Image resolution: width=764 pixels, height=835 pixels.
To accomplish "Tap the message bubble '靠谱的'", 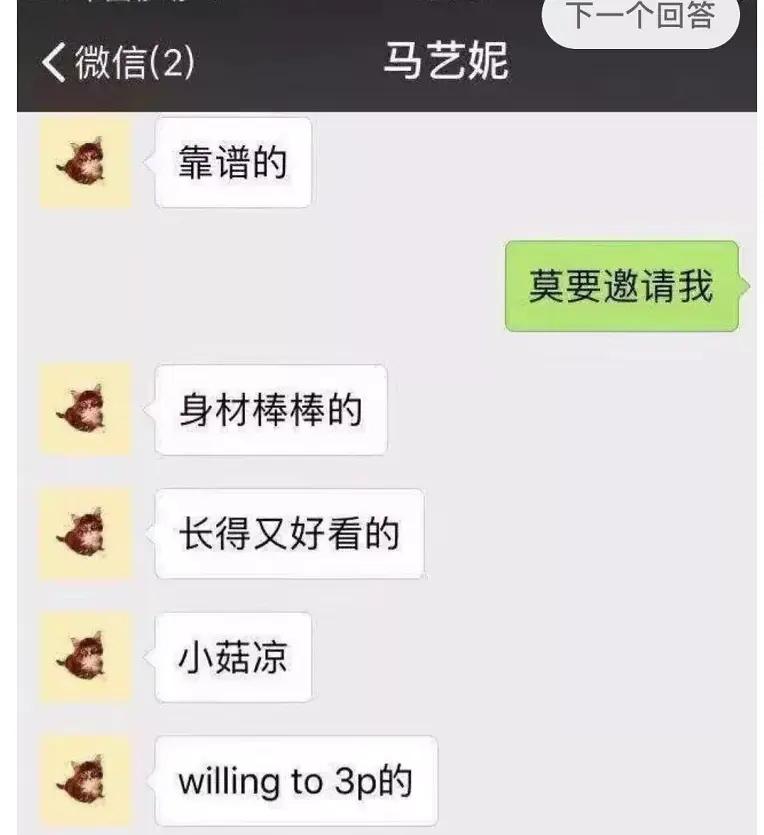I will coord(232,160).
